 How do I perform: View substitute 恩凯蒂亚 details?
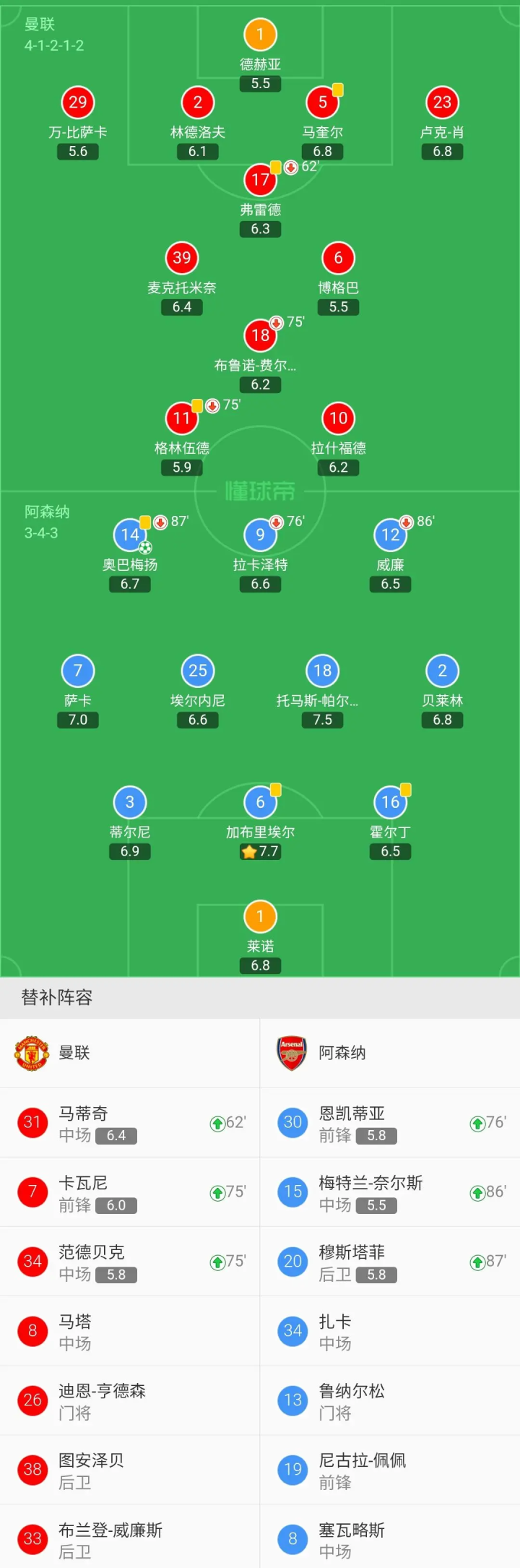[x=390, y=1123]
